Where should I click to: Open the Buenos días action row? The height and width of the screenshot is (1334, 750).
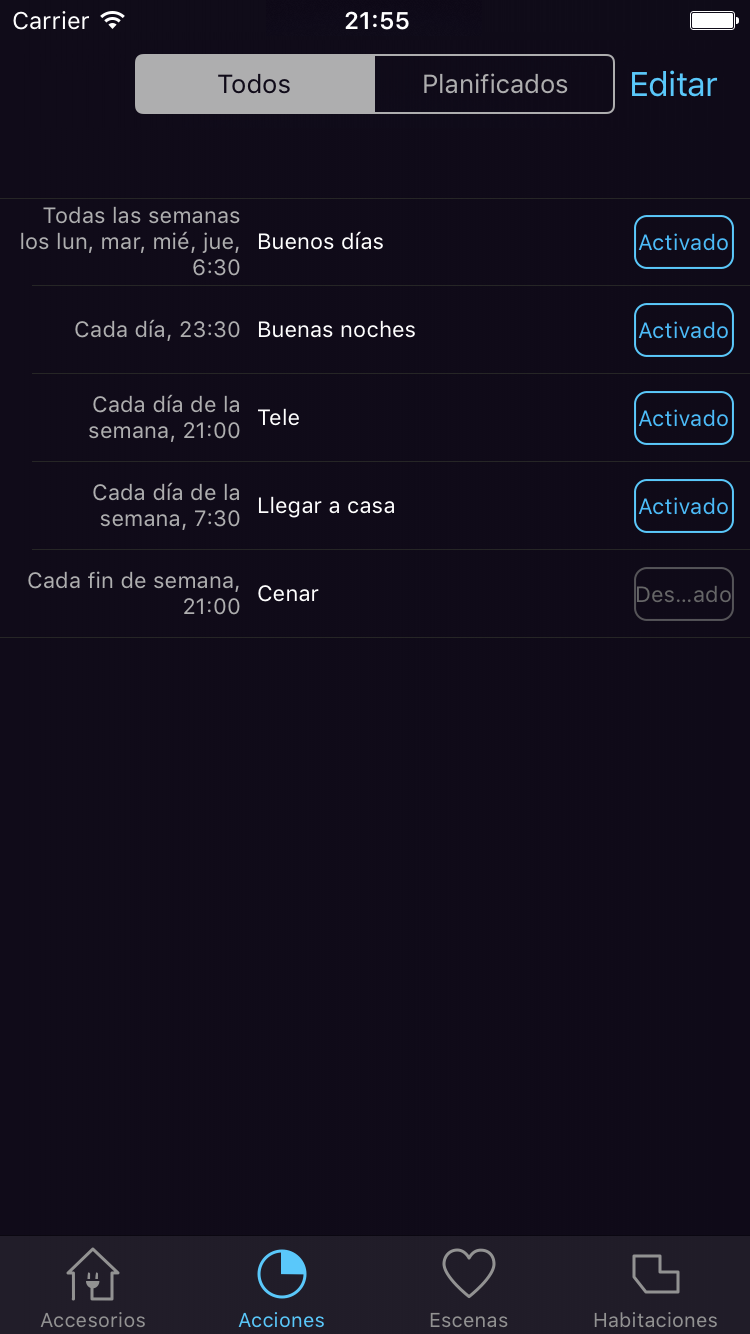point(375,242)
